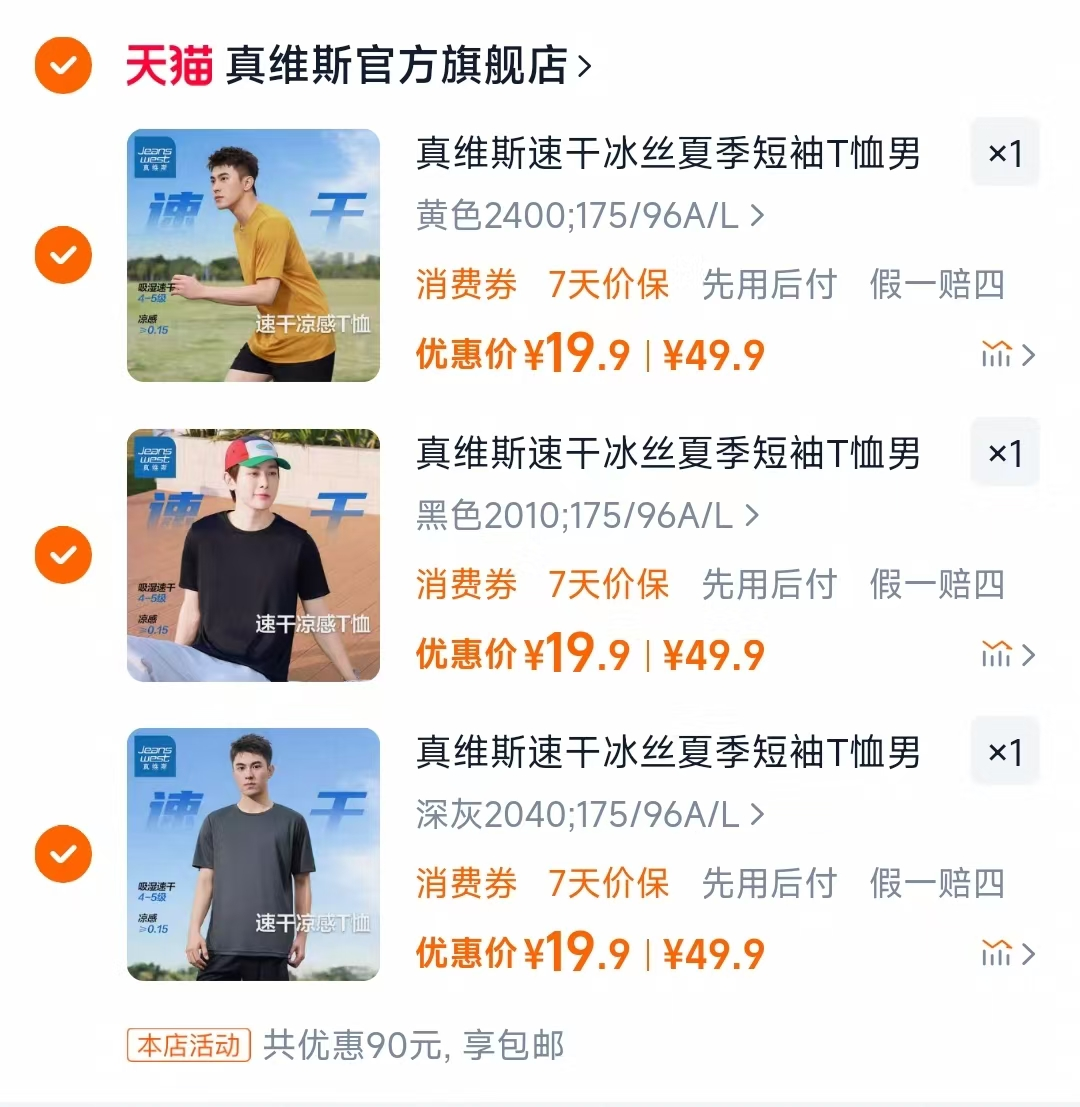Adjust quantity ×1 of the dark gray T-shirt
The height and width of the screenshot is (1107, 1080).
tap(1005, 752)
